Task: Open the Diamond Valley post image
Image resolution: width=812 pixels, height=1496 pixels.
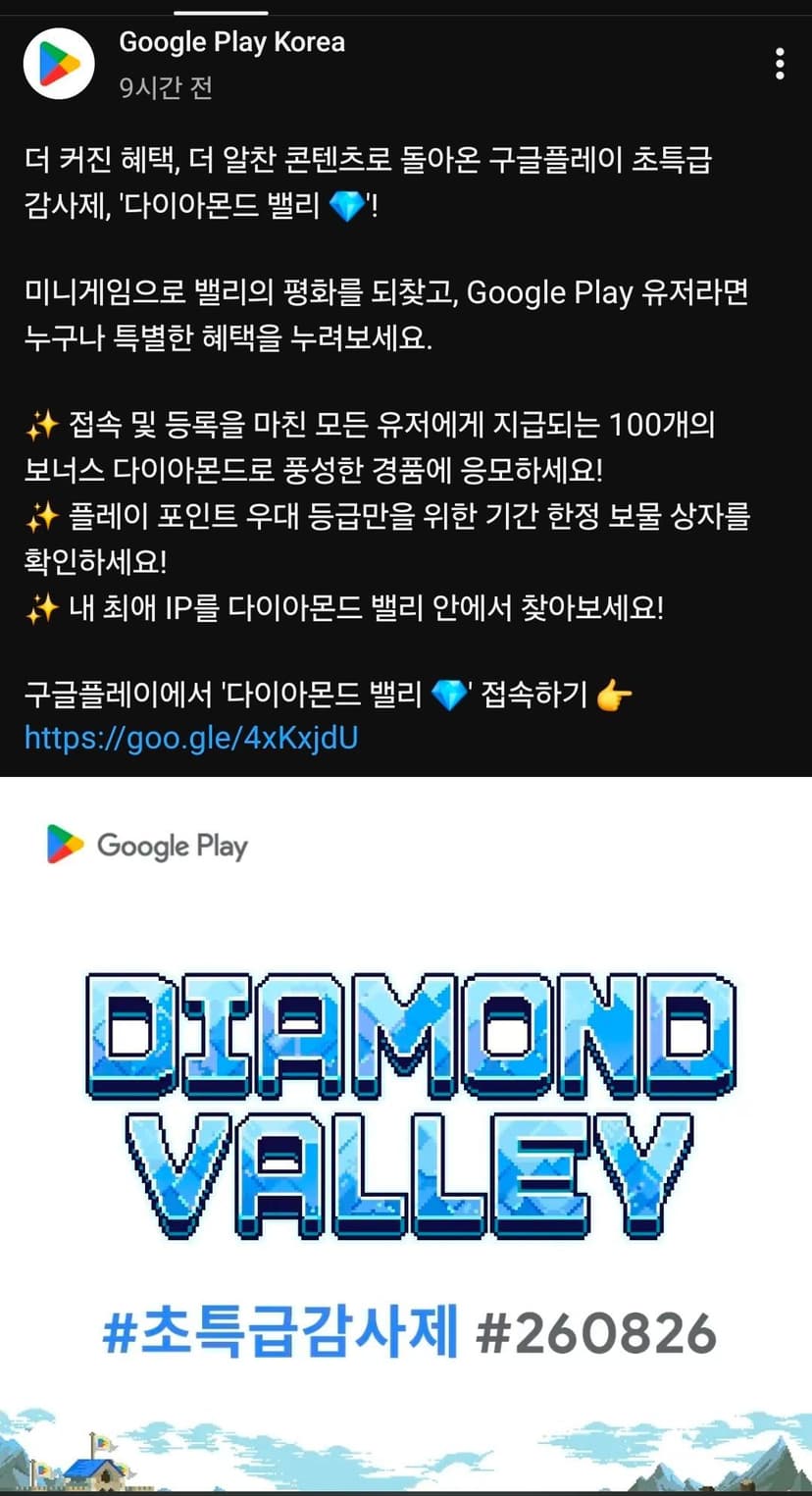Action: 406,1136
